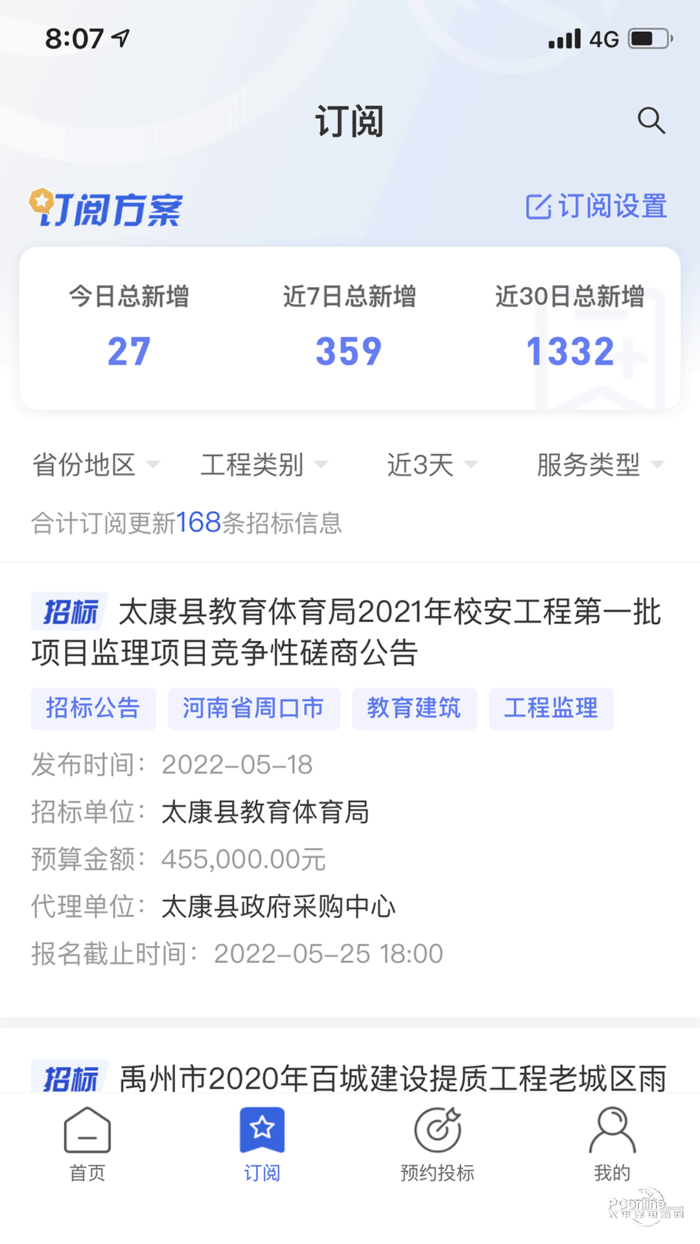Expand the 省份地区 filter dropdown
The image size is (700, 1244).
(x=95, y=465)
